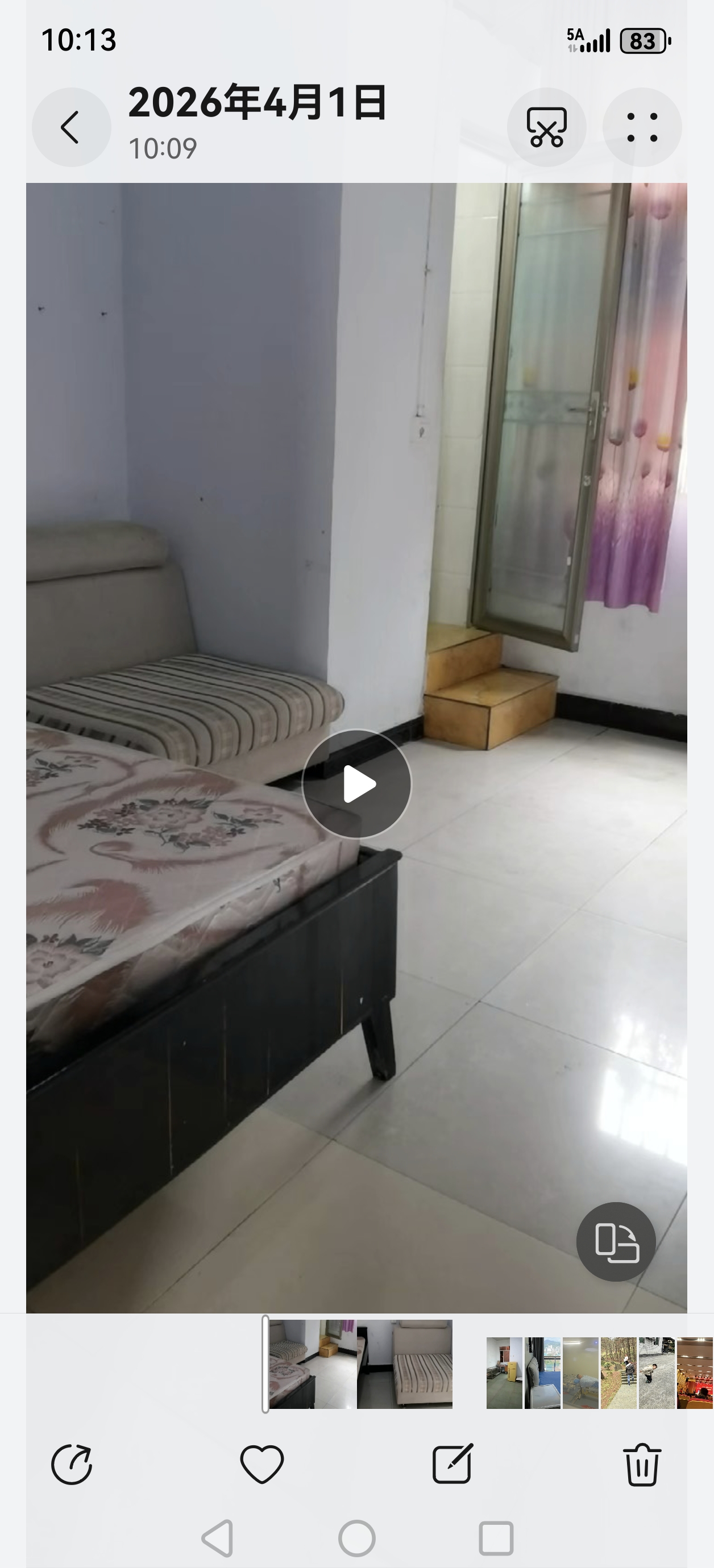Open recent apps with the square button
The image size is (714, 1568).
click(496, 1538)
